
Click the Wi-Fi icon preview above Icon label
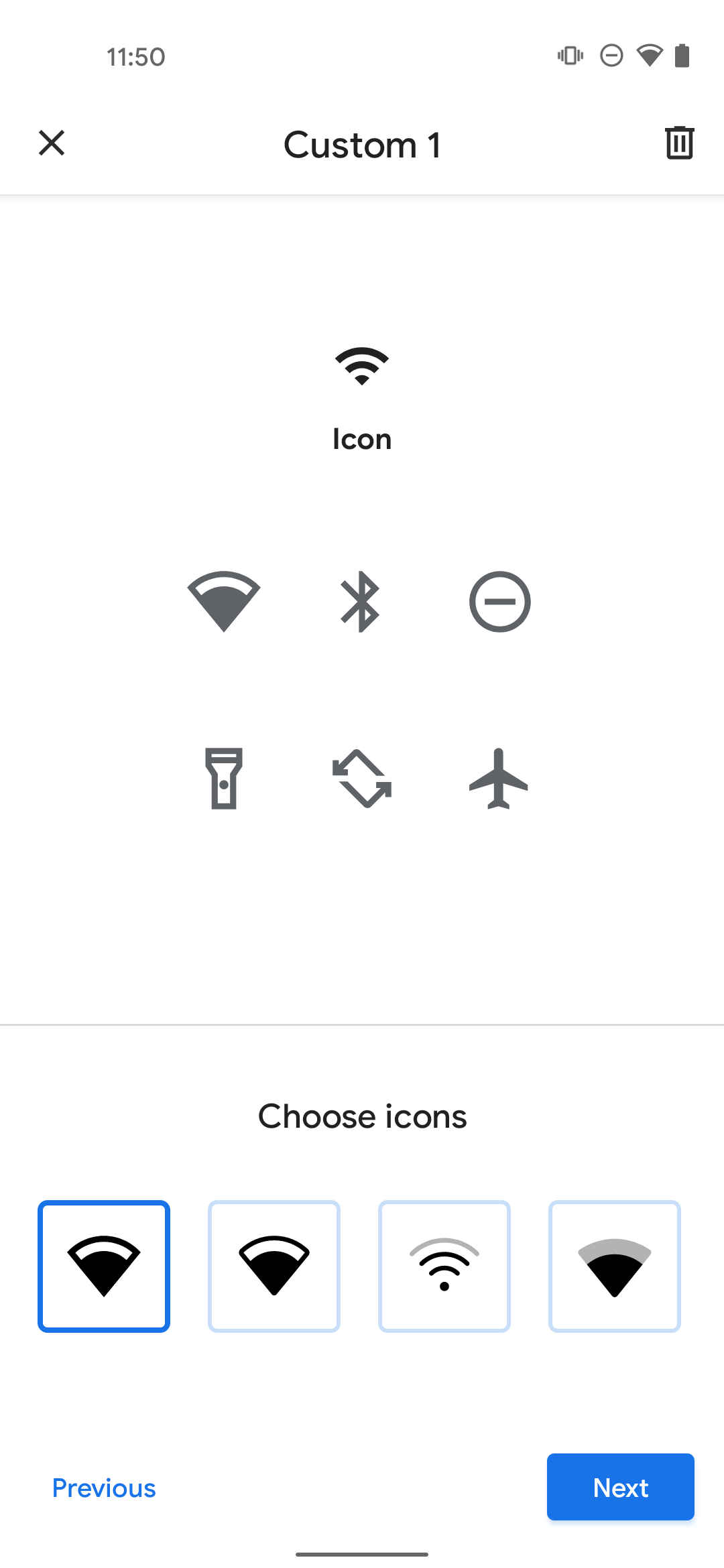click(x=361, y=365)
